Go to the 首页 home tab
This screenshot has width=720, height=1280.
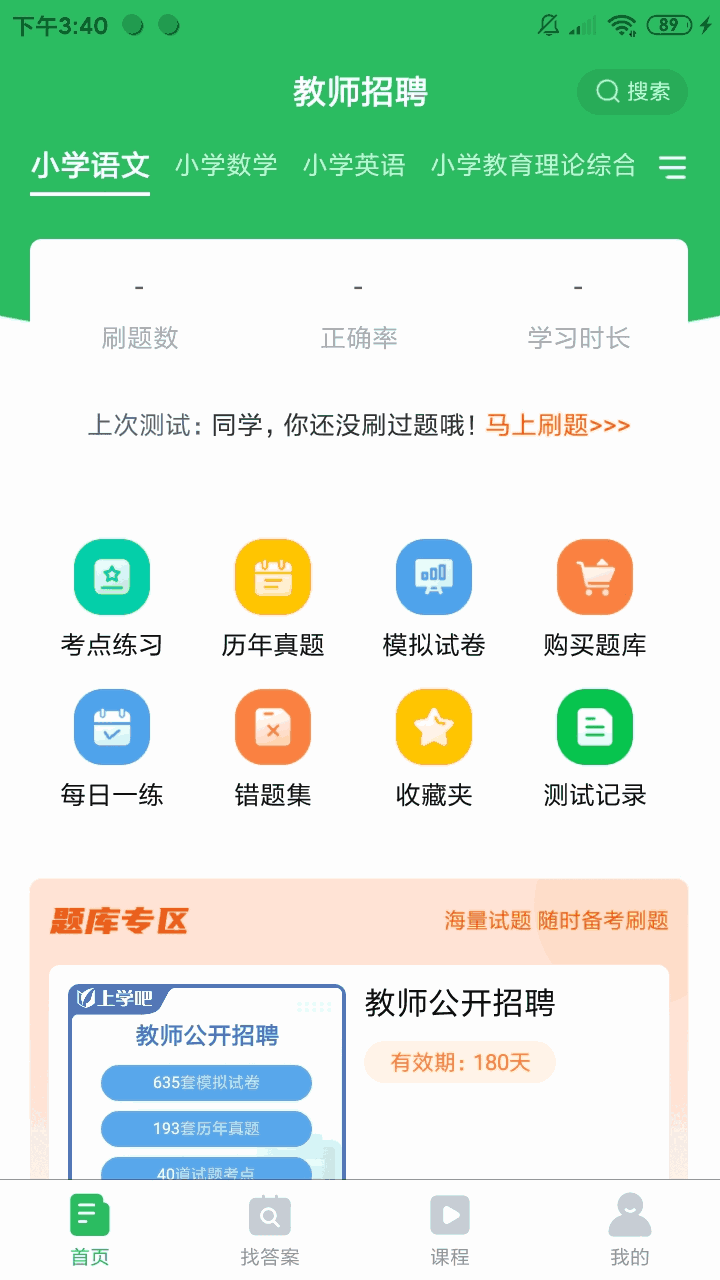[90, 1230]
